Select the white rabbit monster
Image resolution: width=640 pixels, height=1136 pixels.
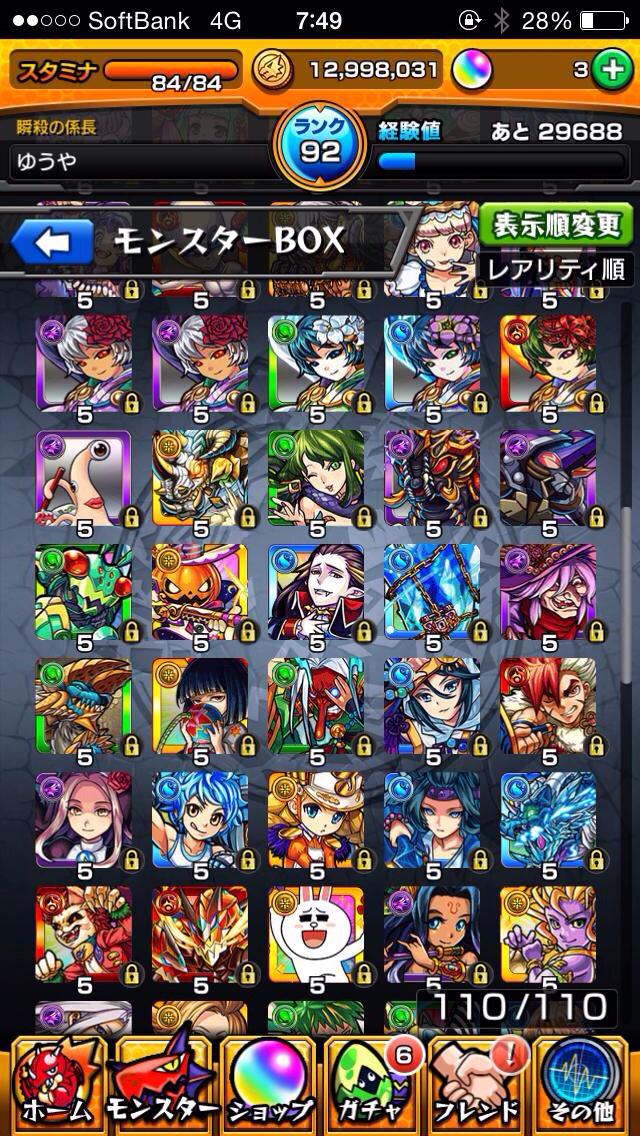coord(315,932)
